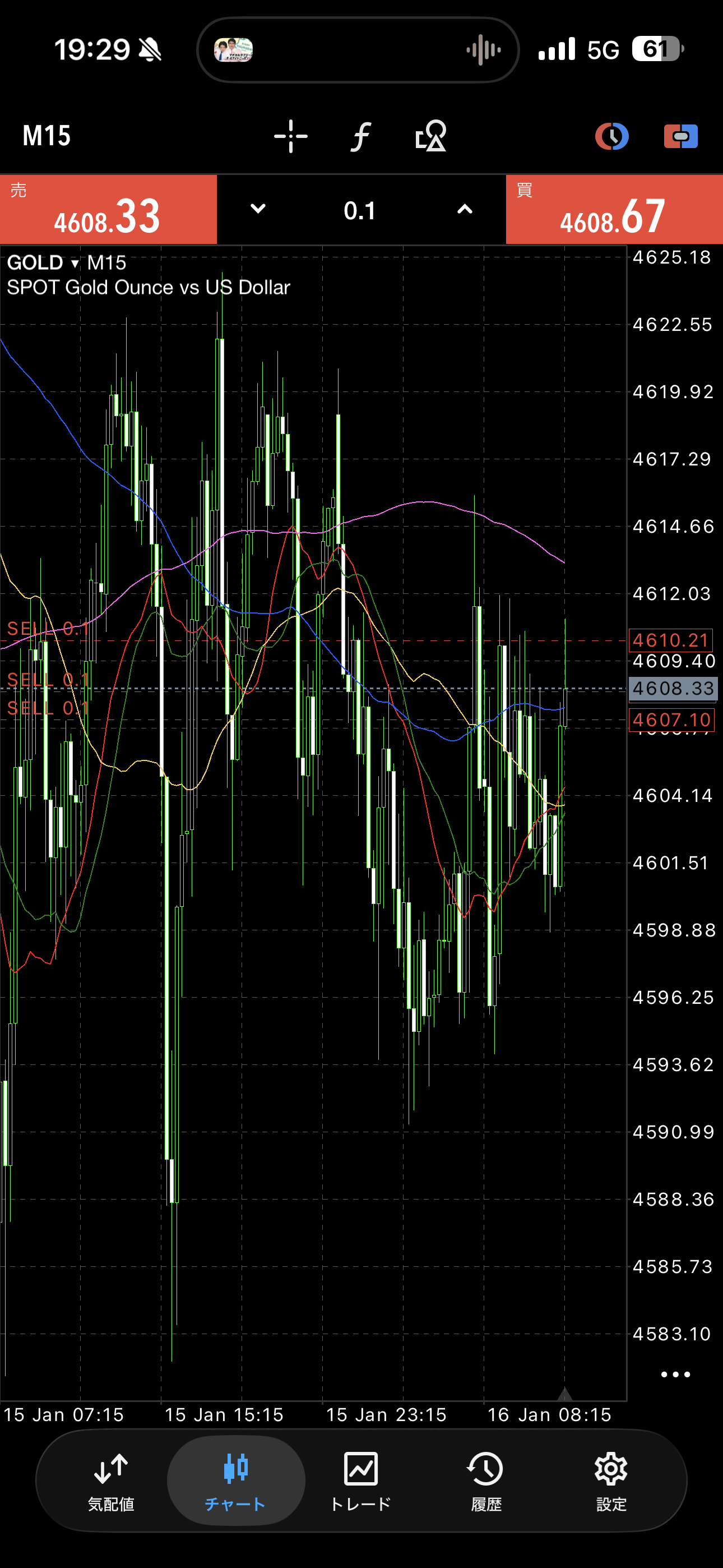This screenshot has height=1568, width=723.
Task: Increase lot size with up chevron
Action: point(465,209)
